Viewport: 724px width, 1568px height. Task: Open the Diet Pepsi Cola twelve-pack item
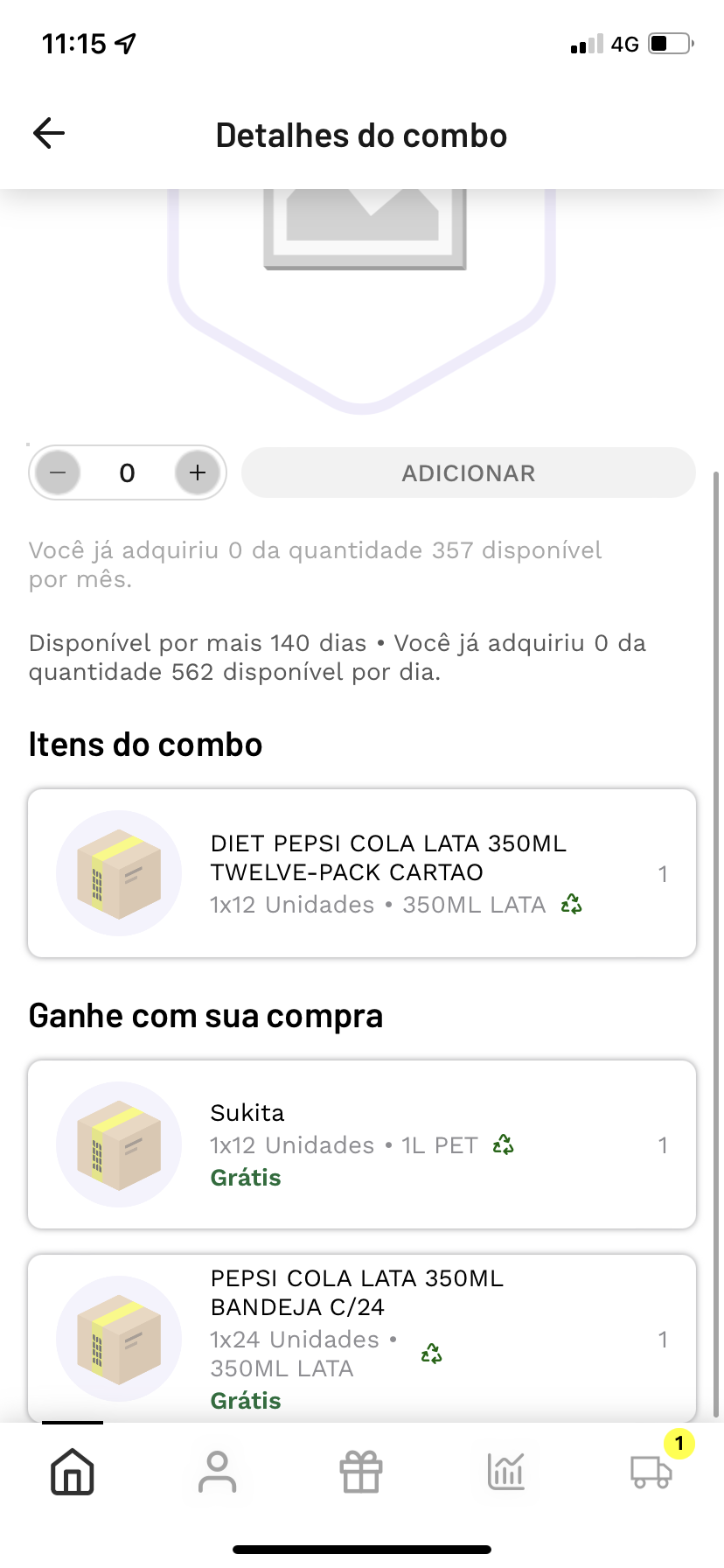coord(362,873)
